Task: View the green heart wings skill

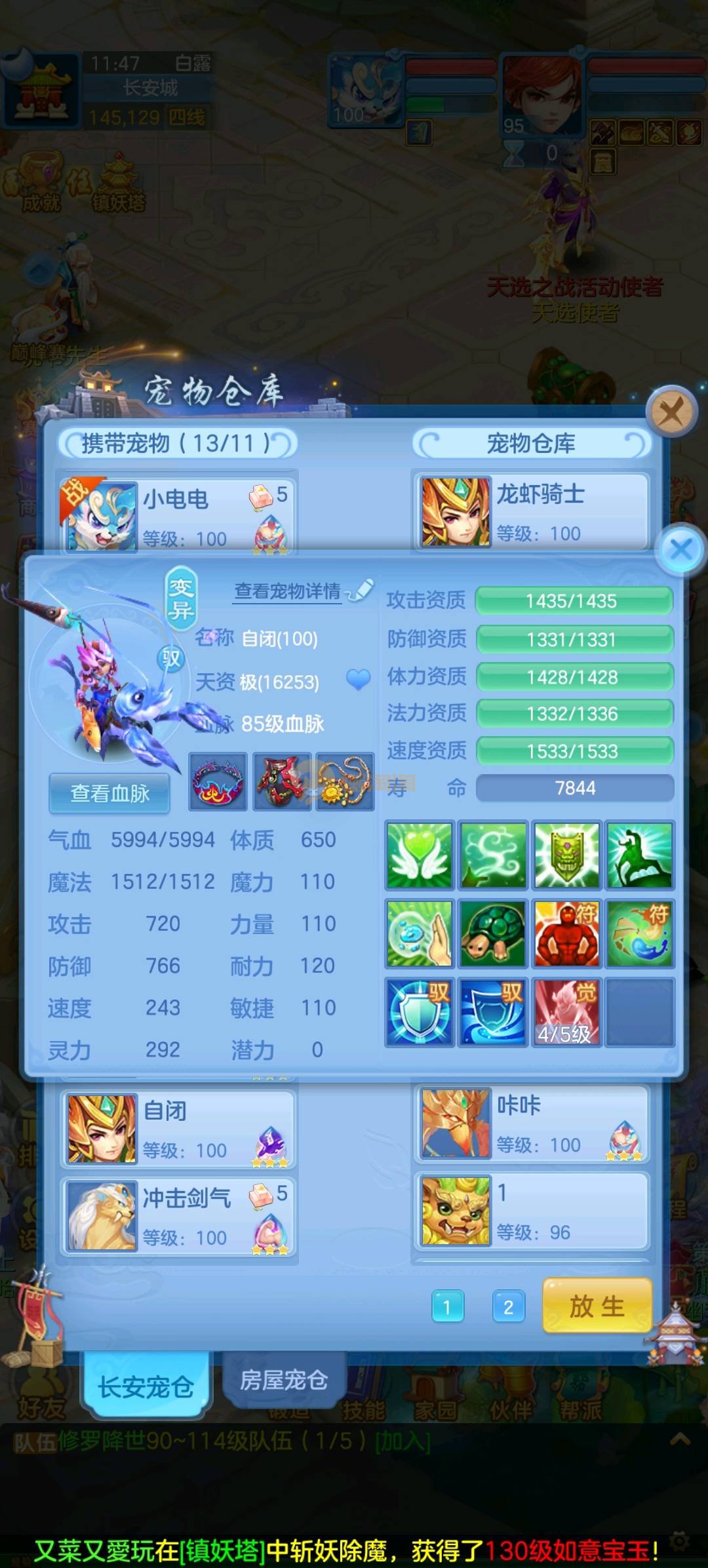Action: pyautogui.click(x=419, y=855)
